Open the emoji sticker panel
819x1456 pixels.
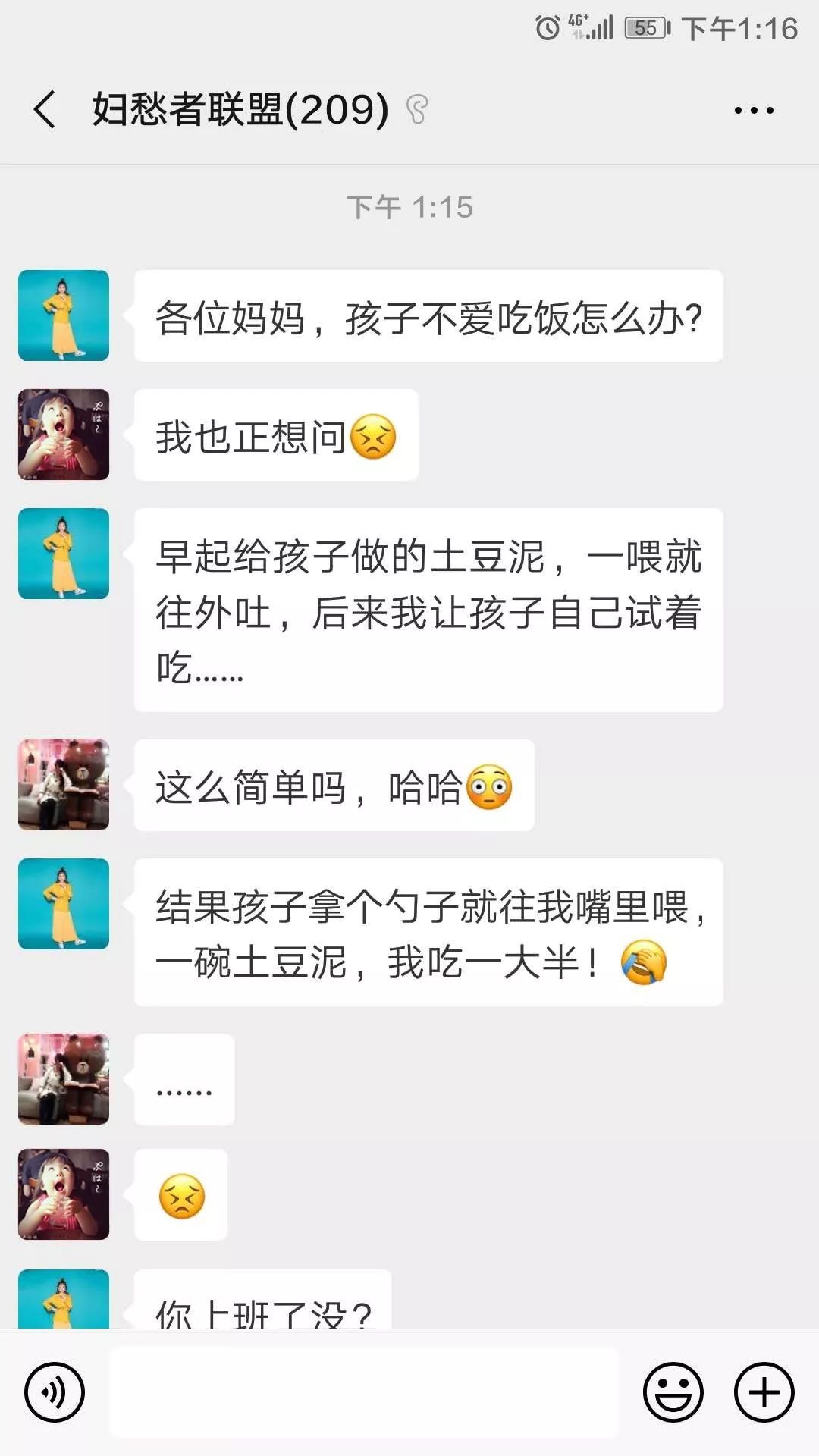pyautogui.click(x=673, y=1392)
